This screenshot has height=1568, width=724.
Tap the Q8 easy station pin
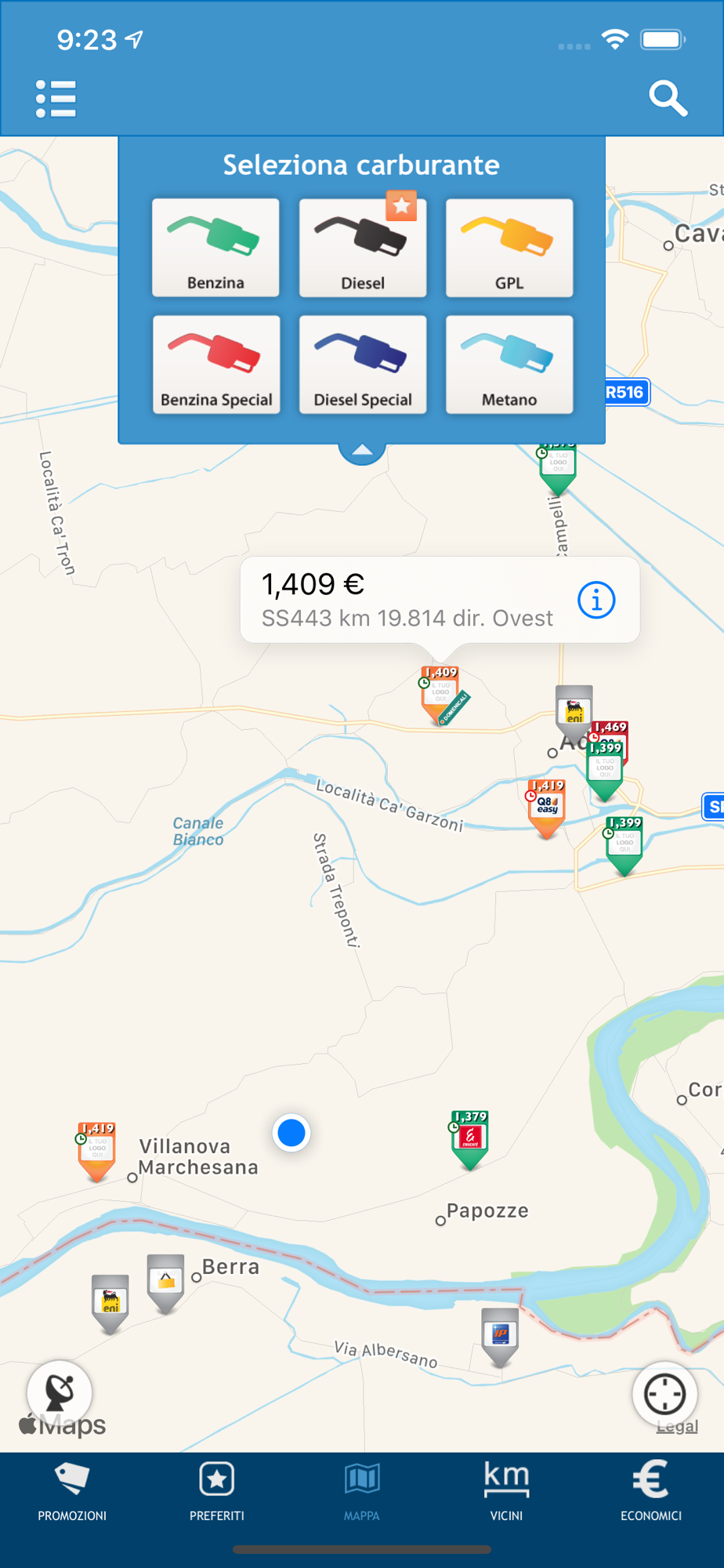547,807
